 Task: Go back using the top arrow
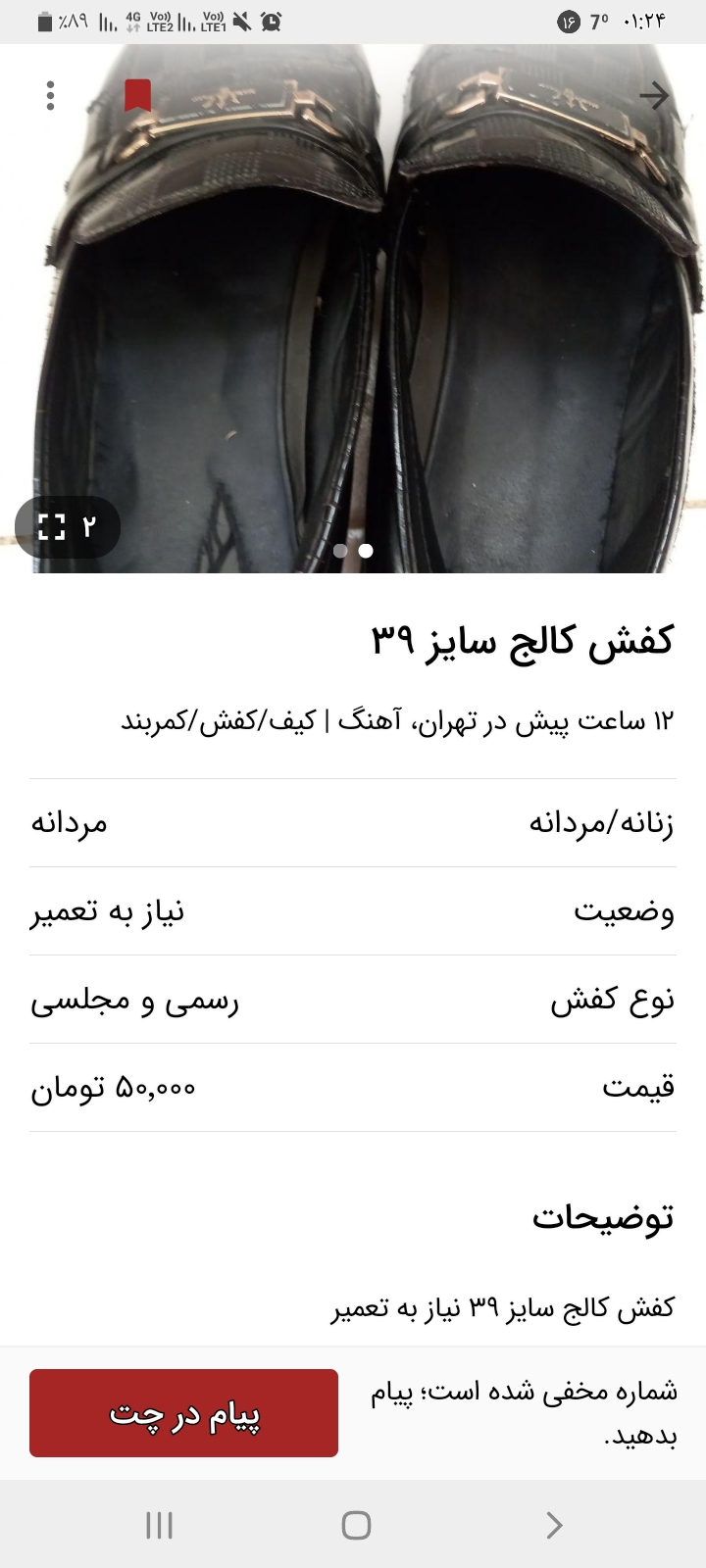click(653, 96)
